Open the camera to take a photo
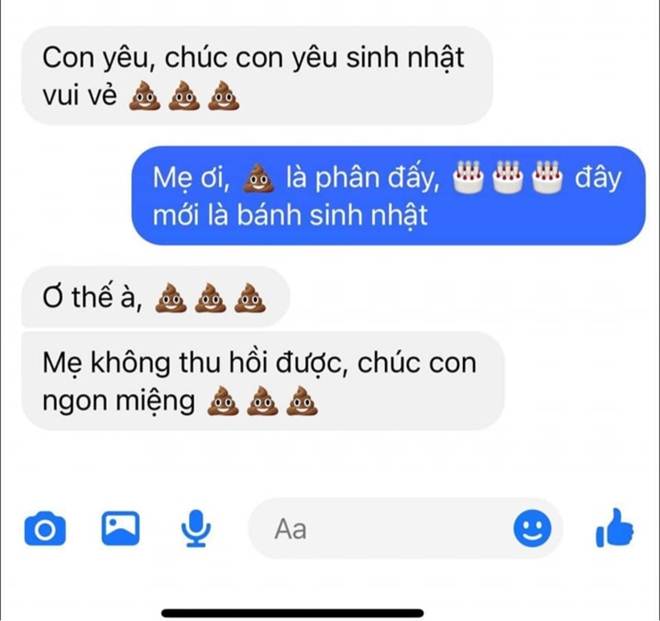The width and height of the screenshot is (660, 621). [43, 529]
